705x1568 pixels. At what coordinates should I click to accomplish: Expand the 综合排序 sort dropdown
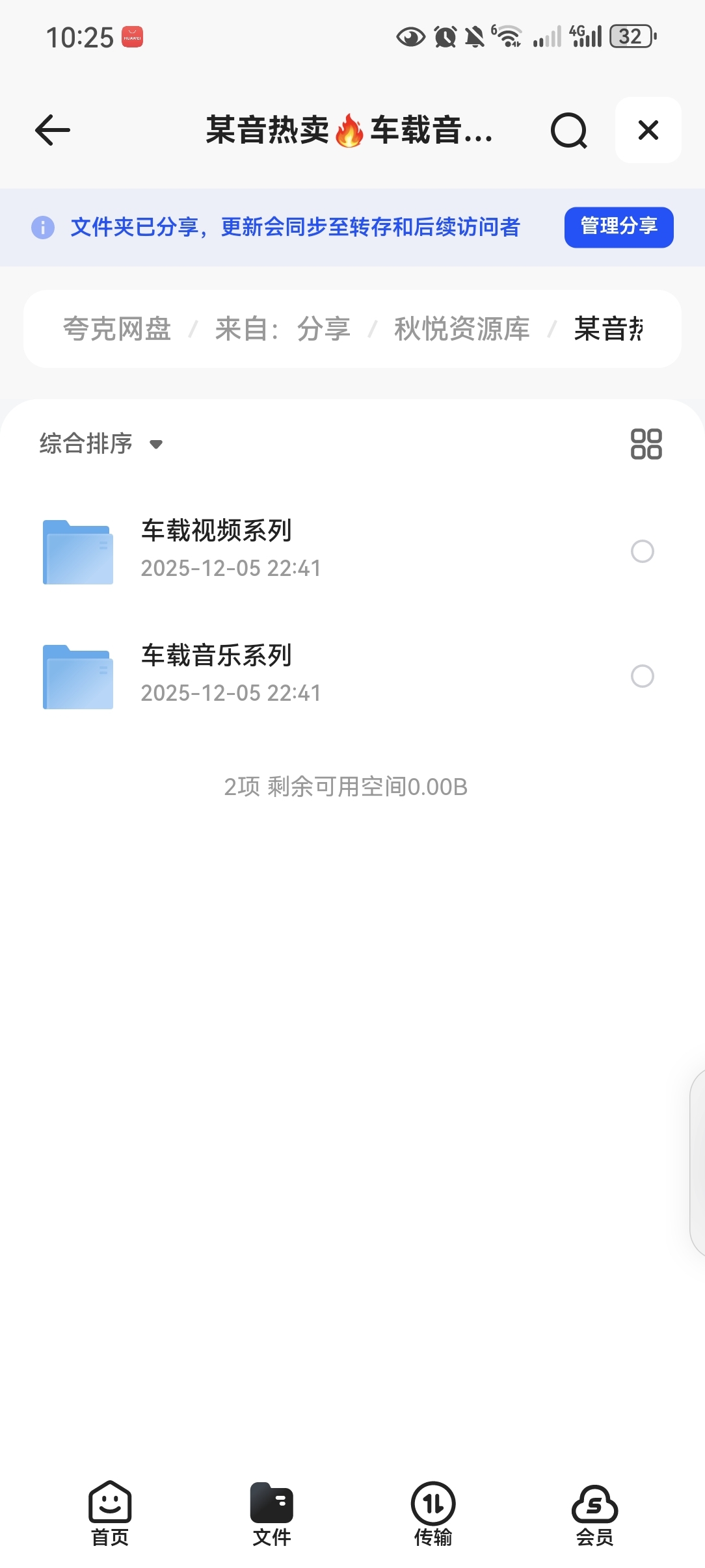point(101,444)
